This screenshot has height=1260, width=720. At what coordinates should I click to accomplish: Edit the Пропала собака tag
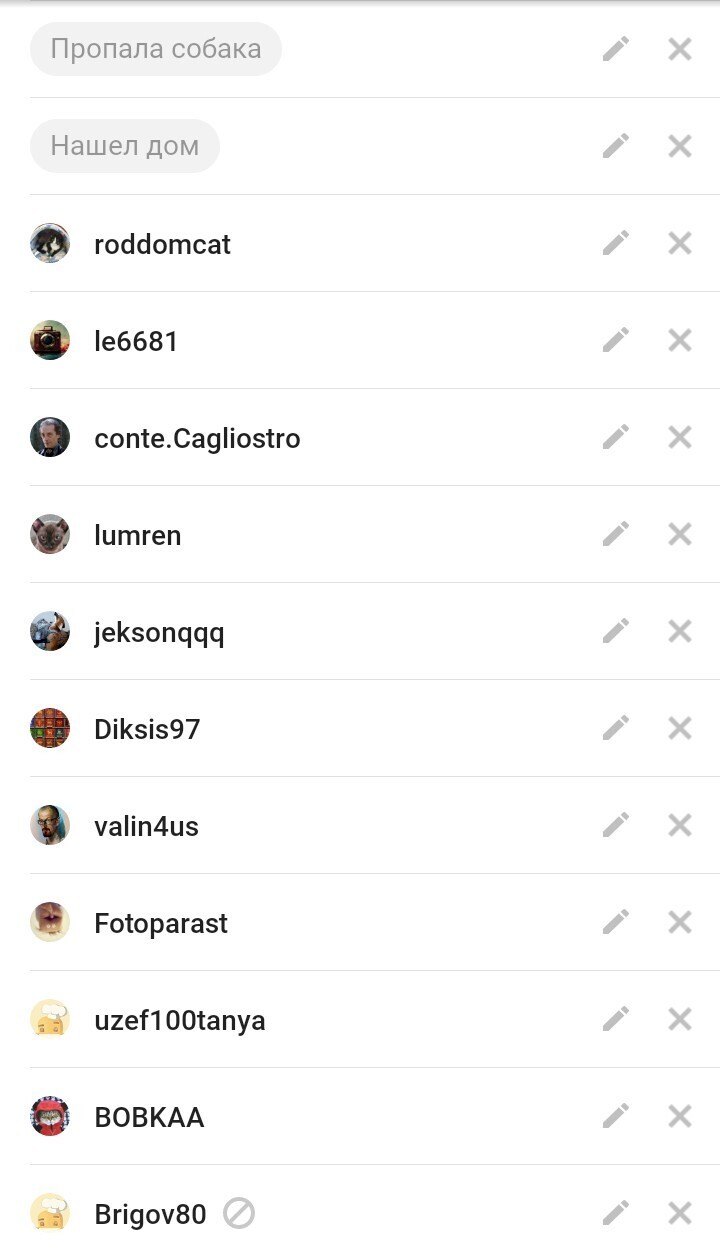616,49
